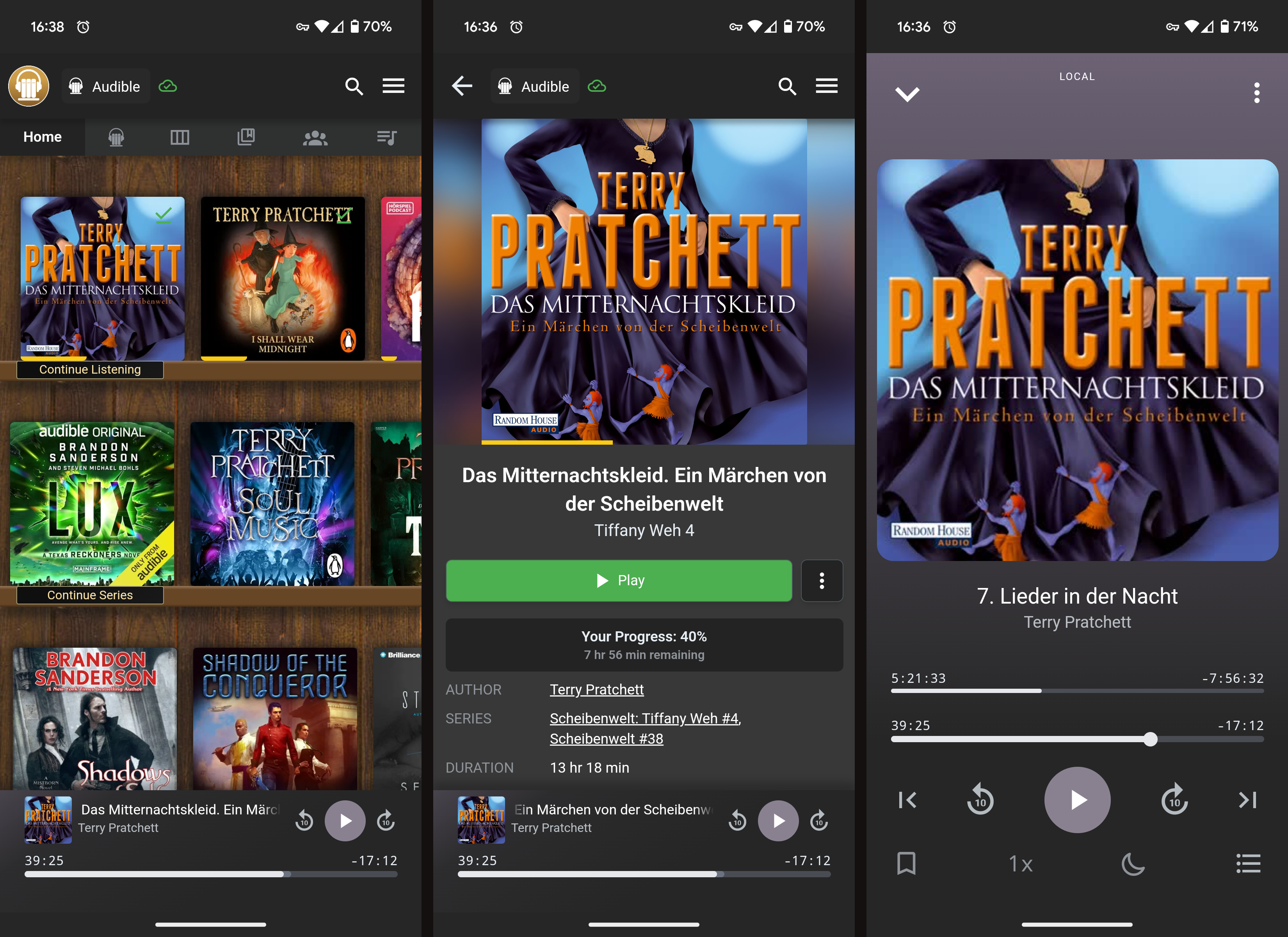Screen dimensions: 1288x937
Task: Skip to the previous chapter
Action: click(907, 800)
